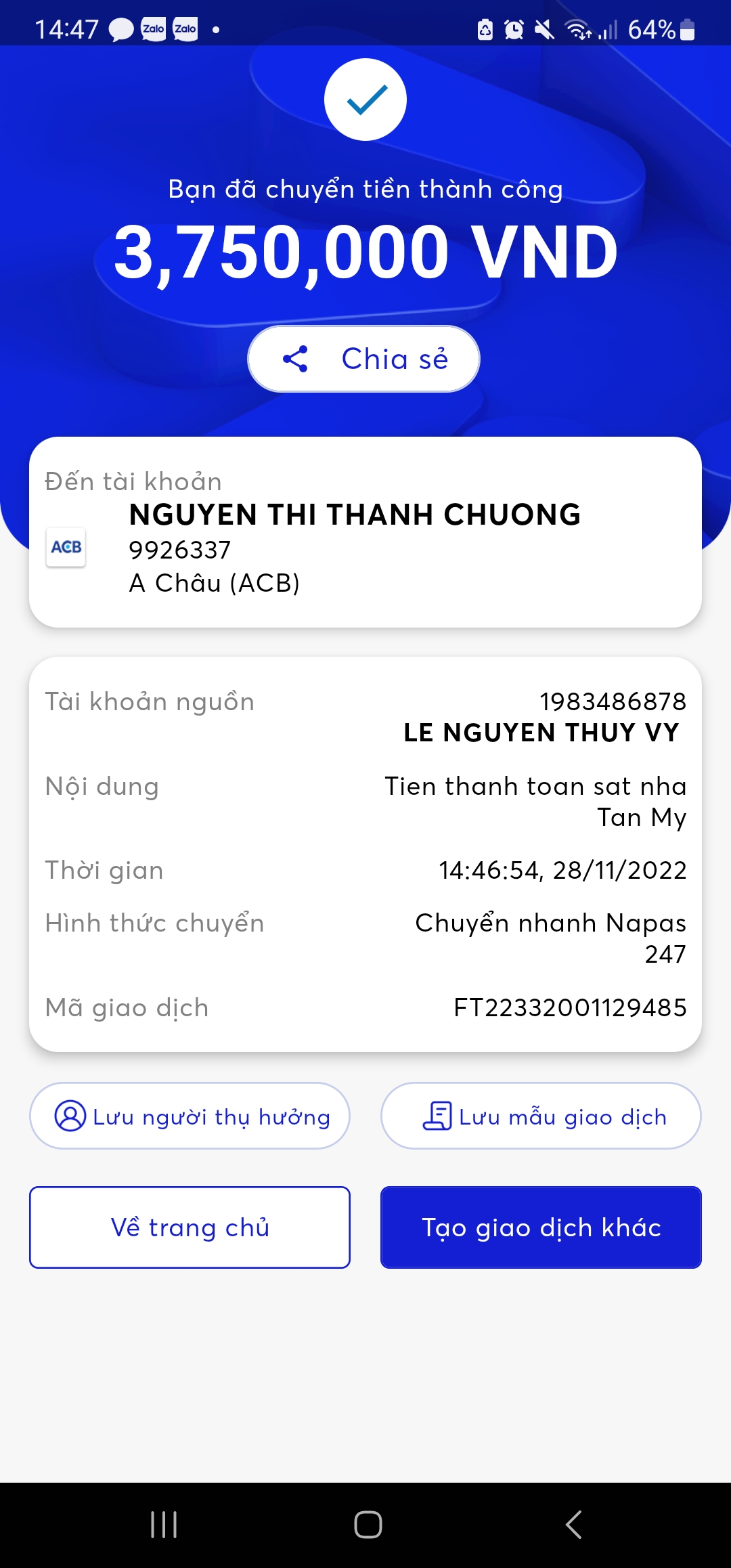Viewport: 731px width, 1568px height.
Task: Return to home with Về trang chủ
Action: click(x=190, y=1227)
